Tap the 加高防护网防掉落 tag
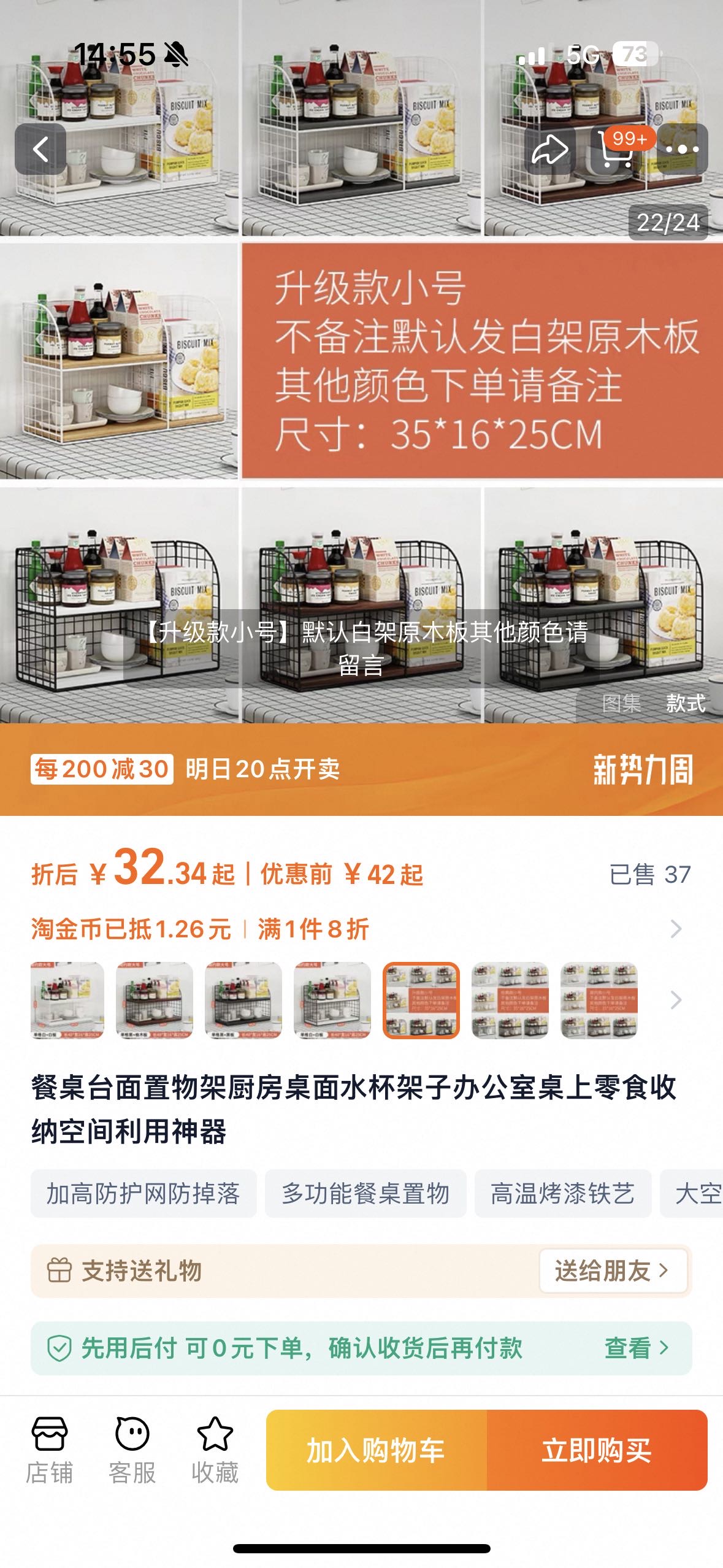Screen dimensions: 723x1568 [143, 1194]
